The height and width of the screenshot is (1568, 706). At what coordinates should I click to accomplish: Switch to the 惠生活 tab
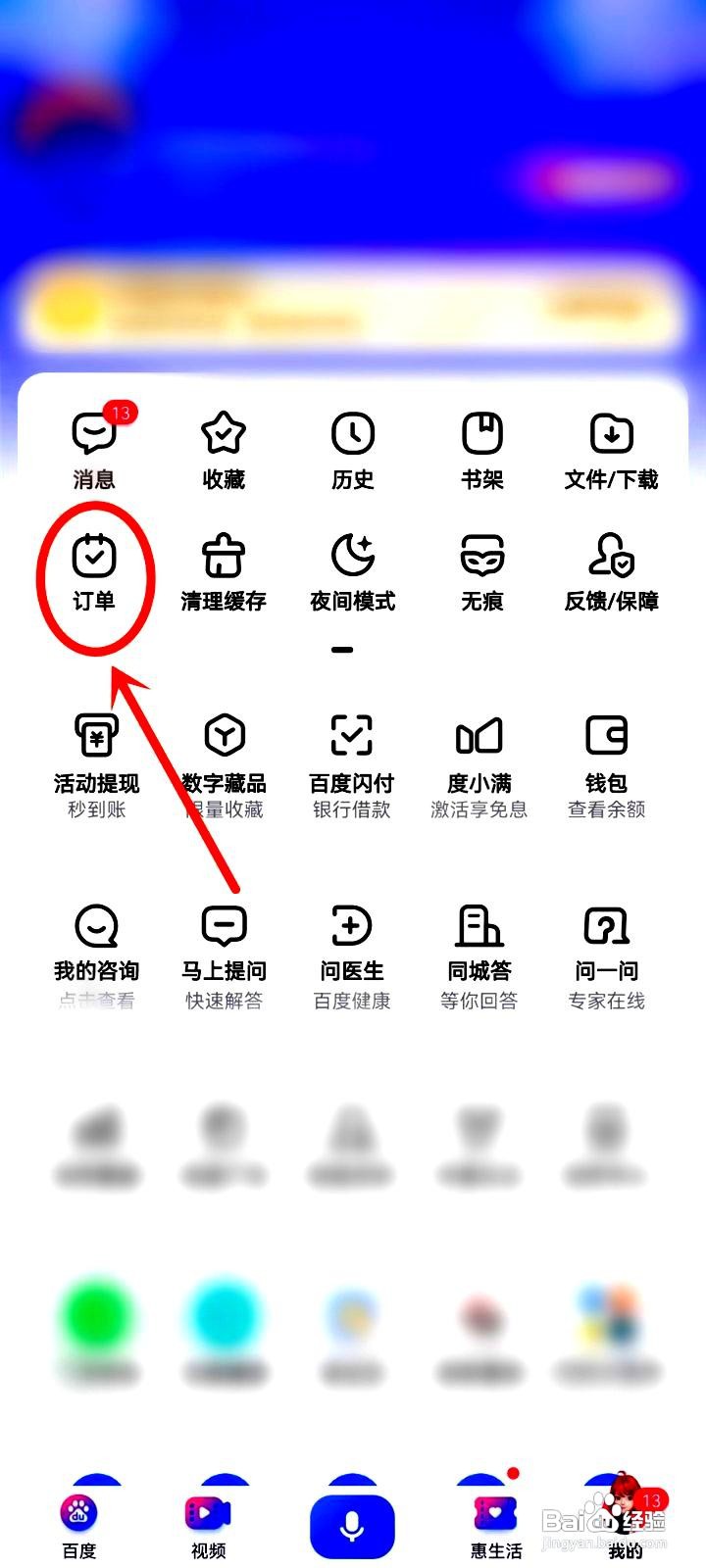pyautogui.click(x=492, y=1519)
